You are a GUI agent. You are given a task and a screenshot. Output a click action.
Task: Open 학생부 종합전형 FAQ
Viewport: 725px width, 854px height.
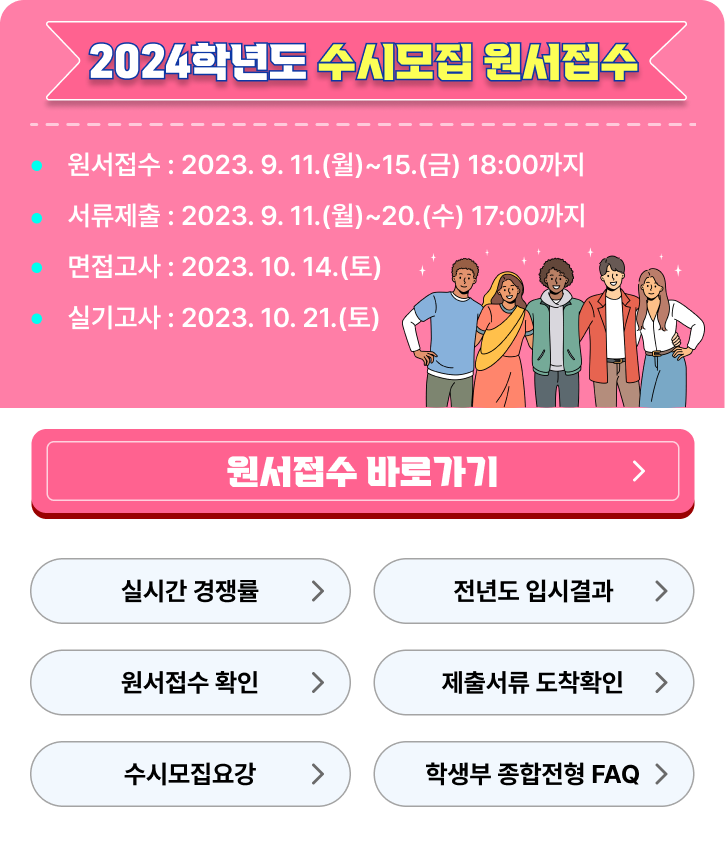click(533, 774)
